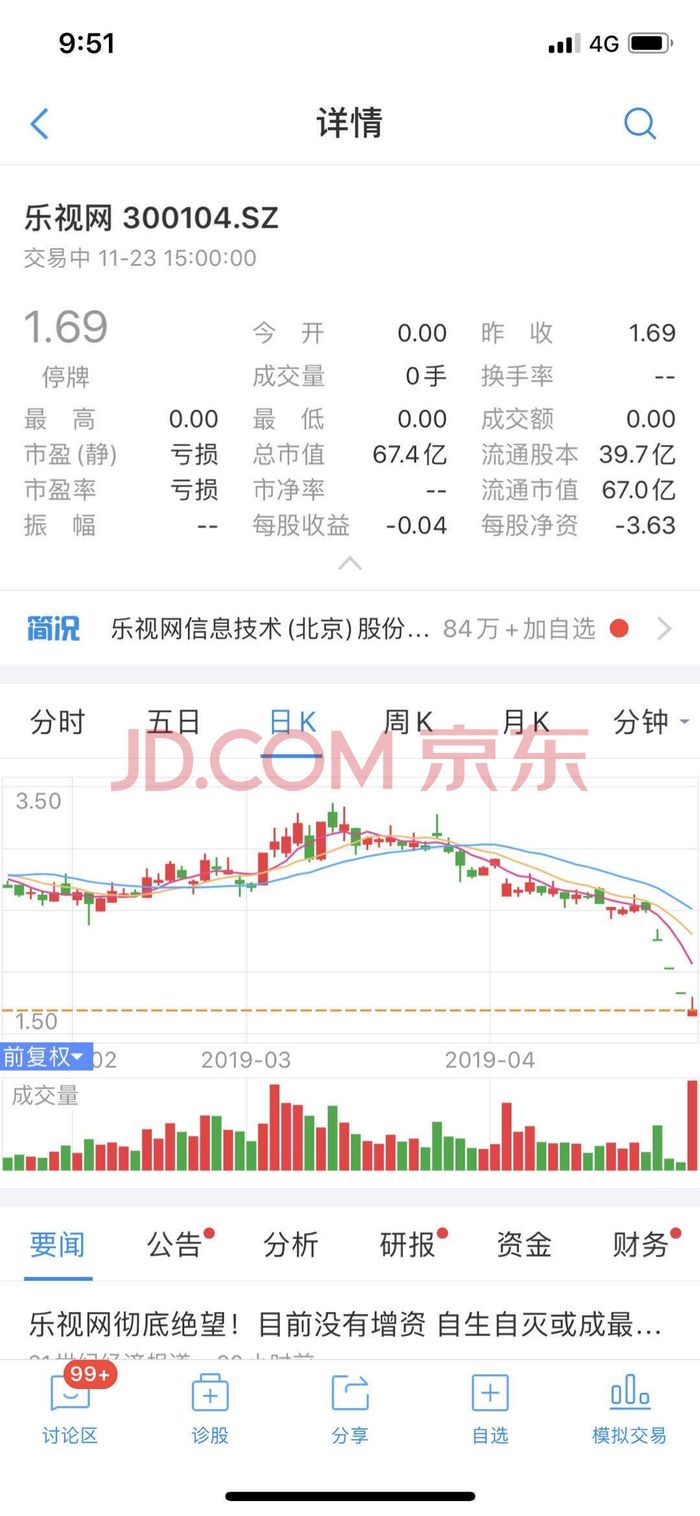Image resolution: width=700 pixels, height=1516 pixels.
Task: Switch to the 公告 tab
Action: 175,1245
